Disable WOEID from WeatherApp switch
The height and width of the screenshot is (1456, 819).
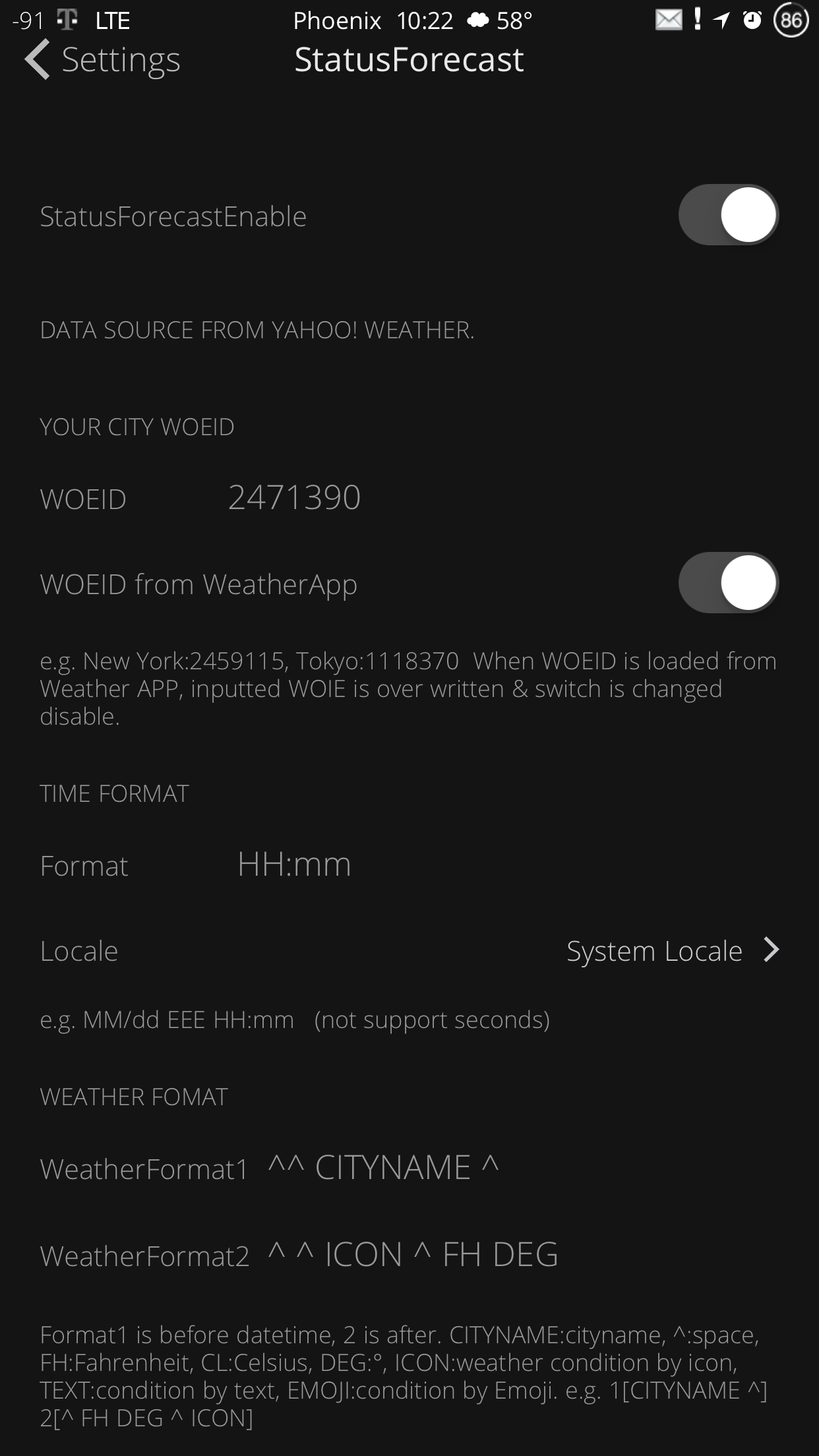[728, 583]
